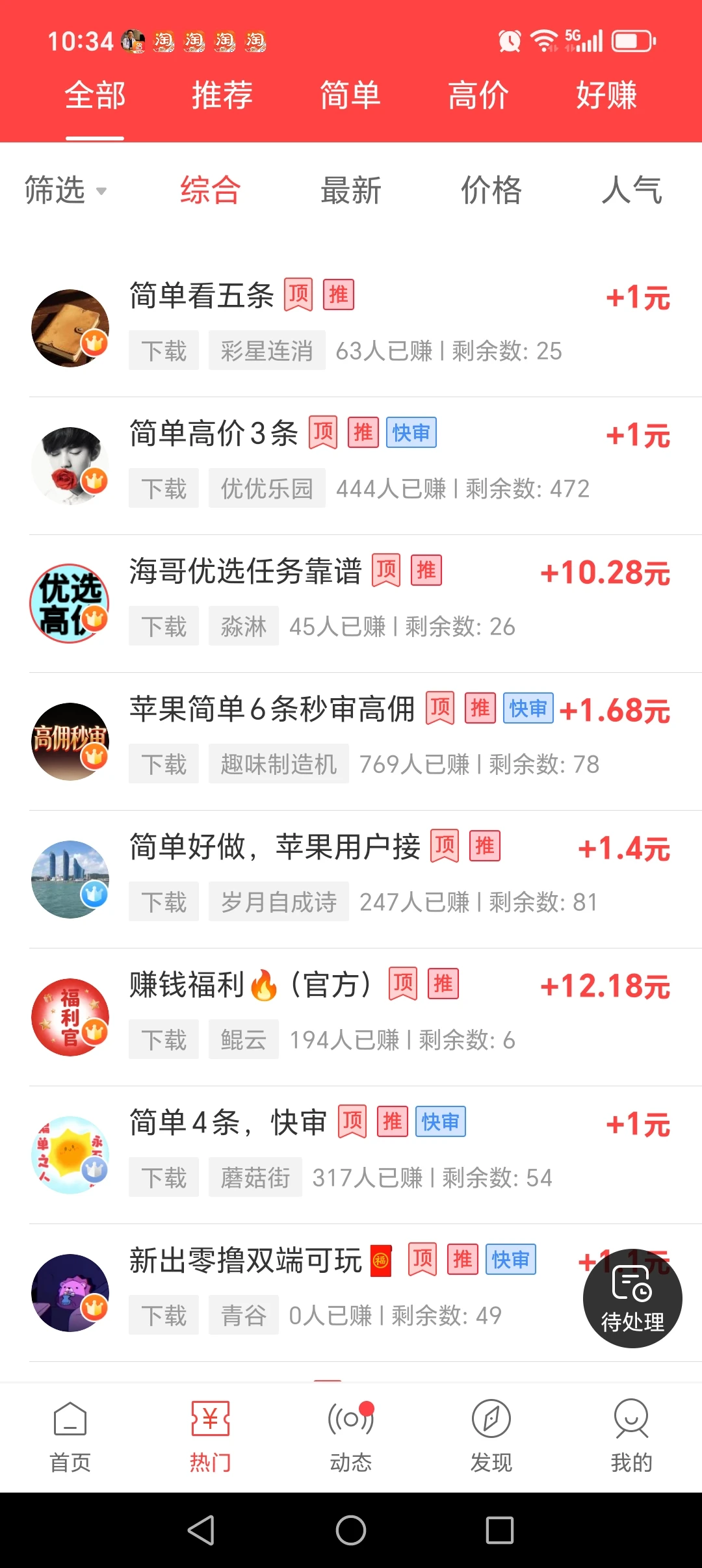The height and width of the screenshot is (1568, 702).
Task: Toggle the 推 badge on 简单看五条
Action: click(x=337, y=294)
